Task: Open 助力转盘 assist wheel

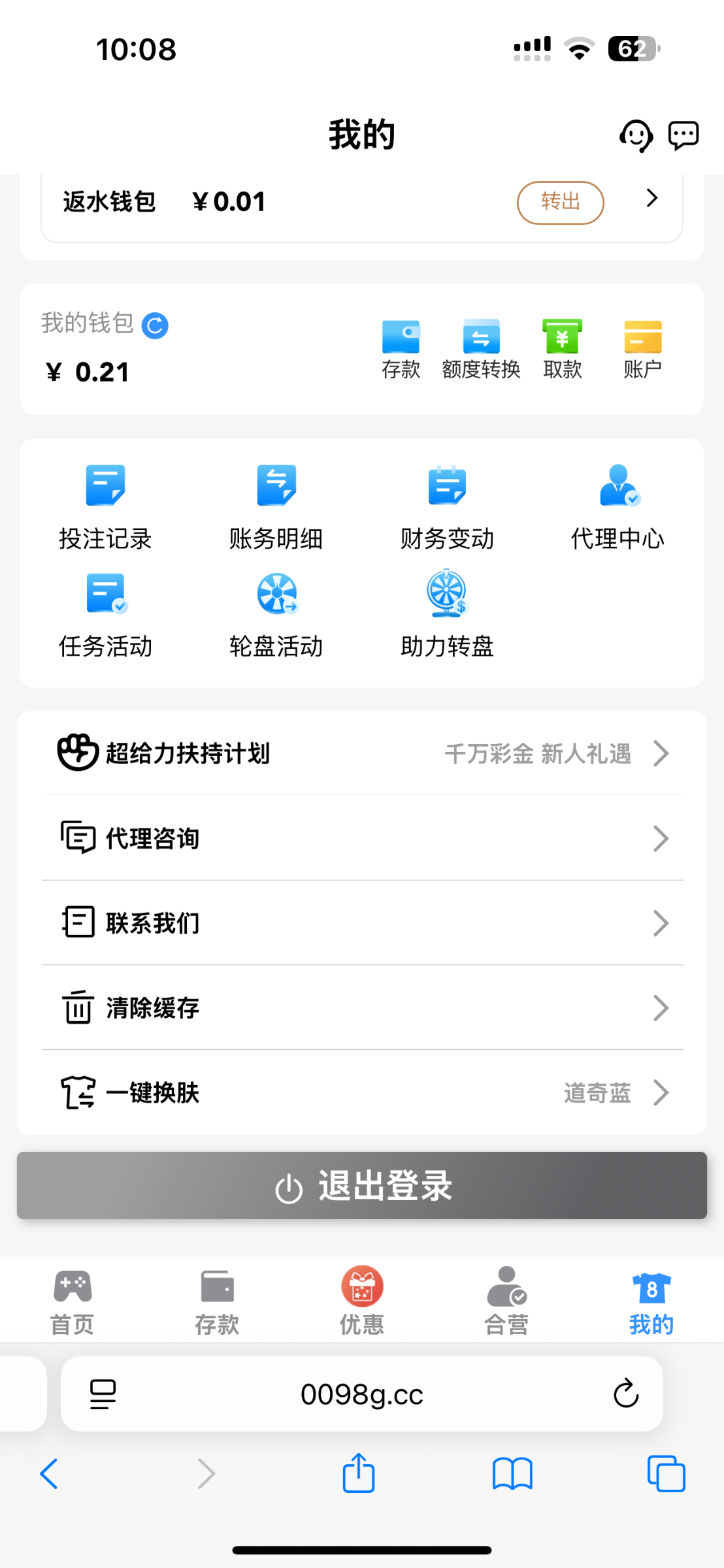Action: pos(447,614)
